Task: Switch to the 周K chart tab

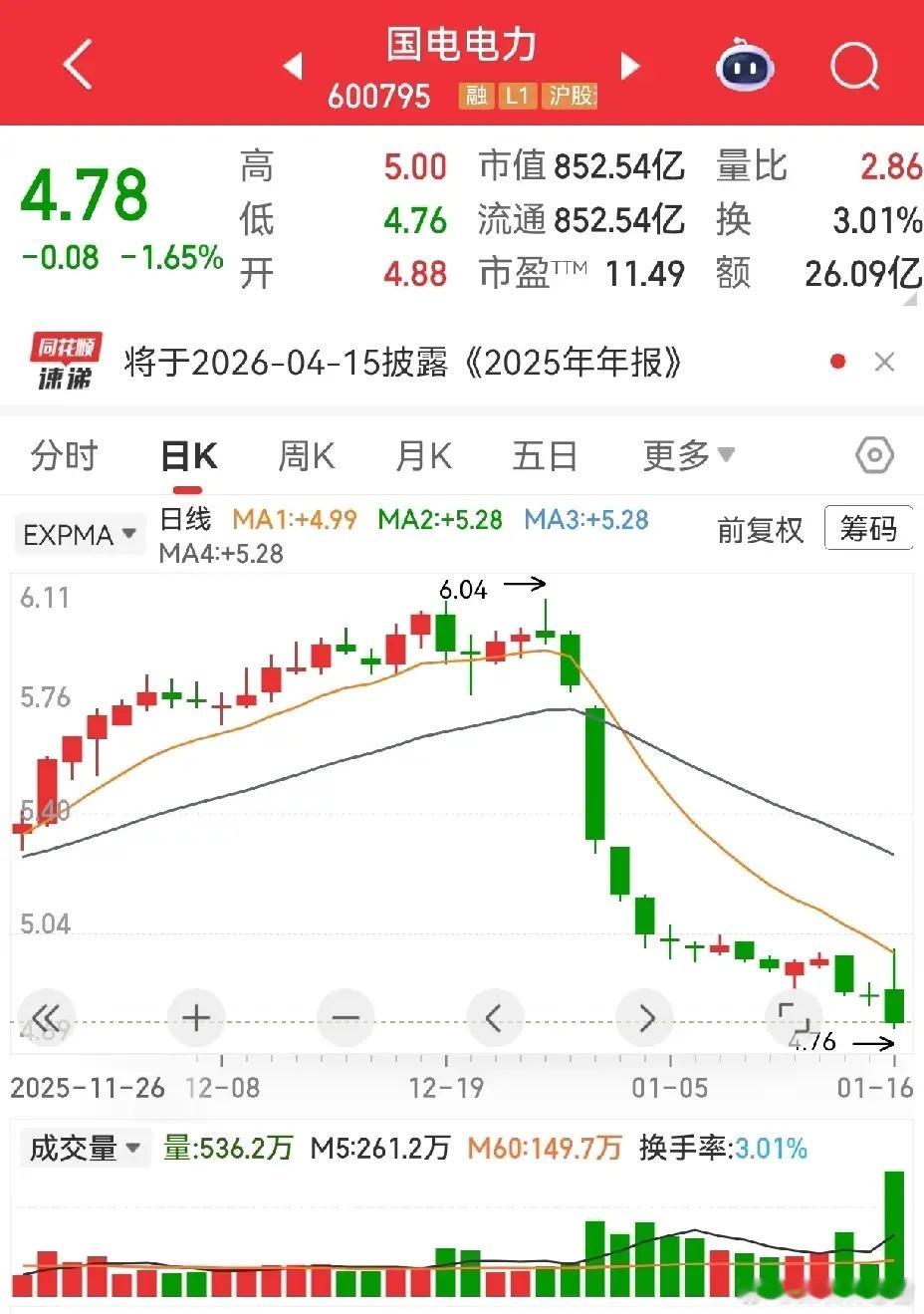Action: [306, 456]
